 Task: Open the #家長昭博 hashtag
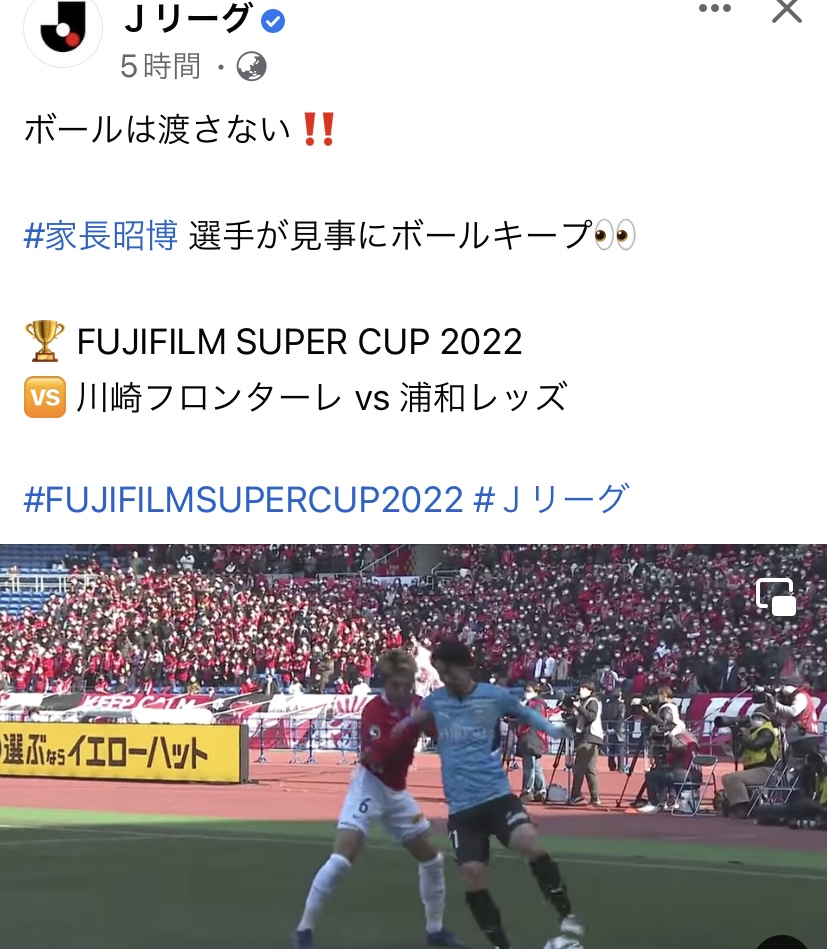point(101,235)
